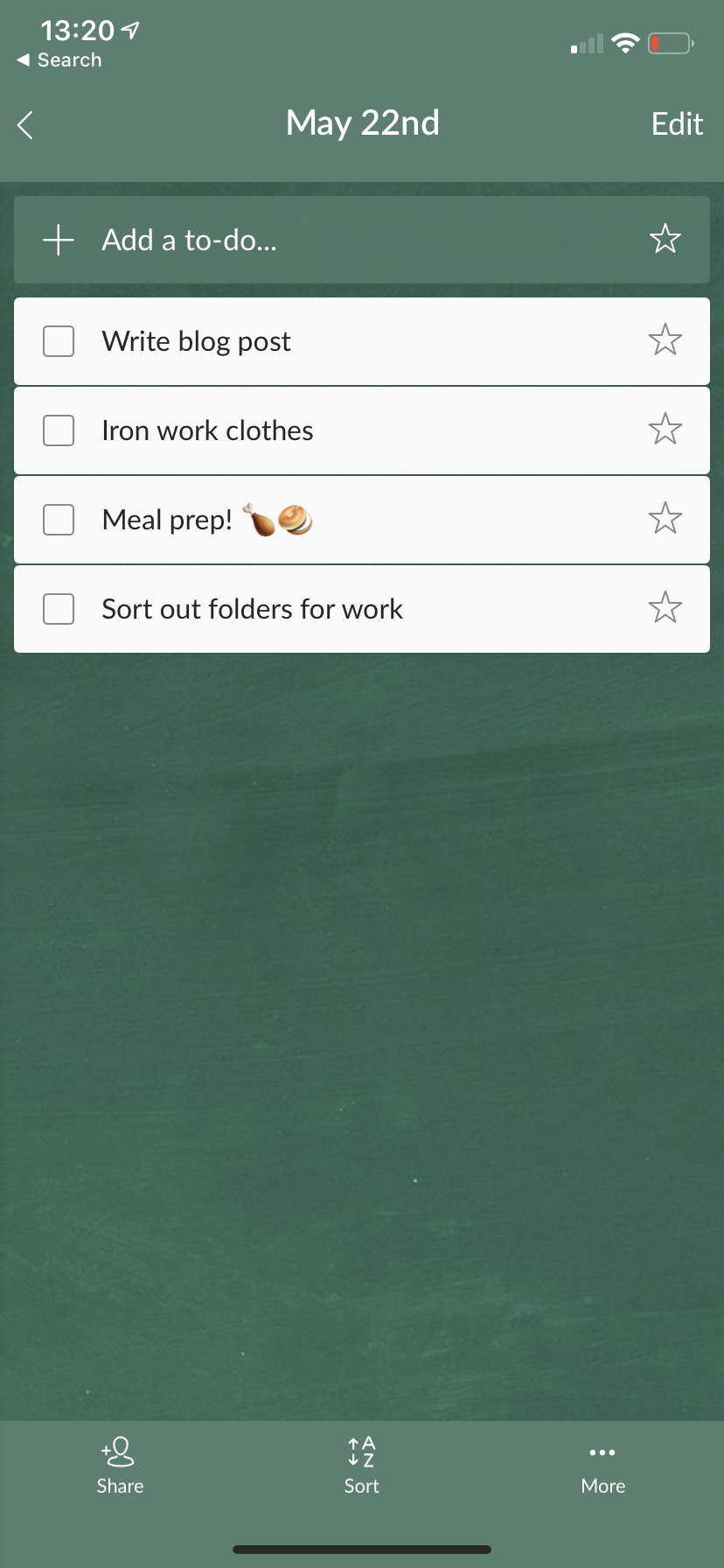Go back using the arrow icon
724x1568 pixels.
coord(26,125)
